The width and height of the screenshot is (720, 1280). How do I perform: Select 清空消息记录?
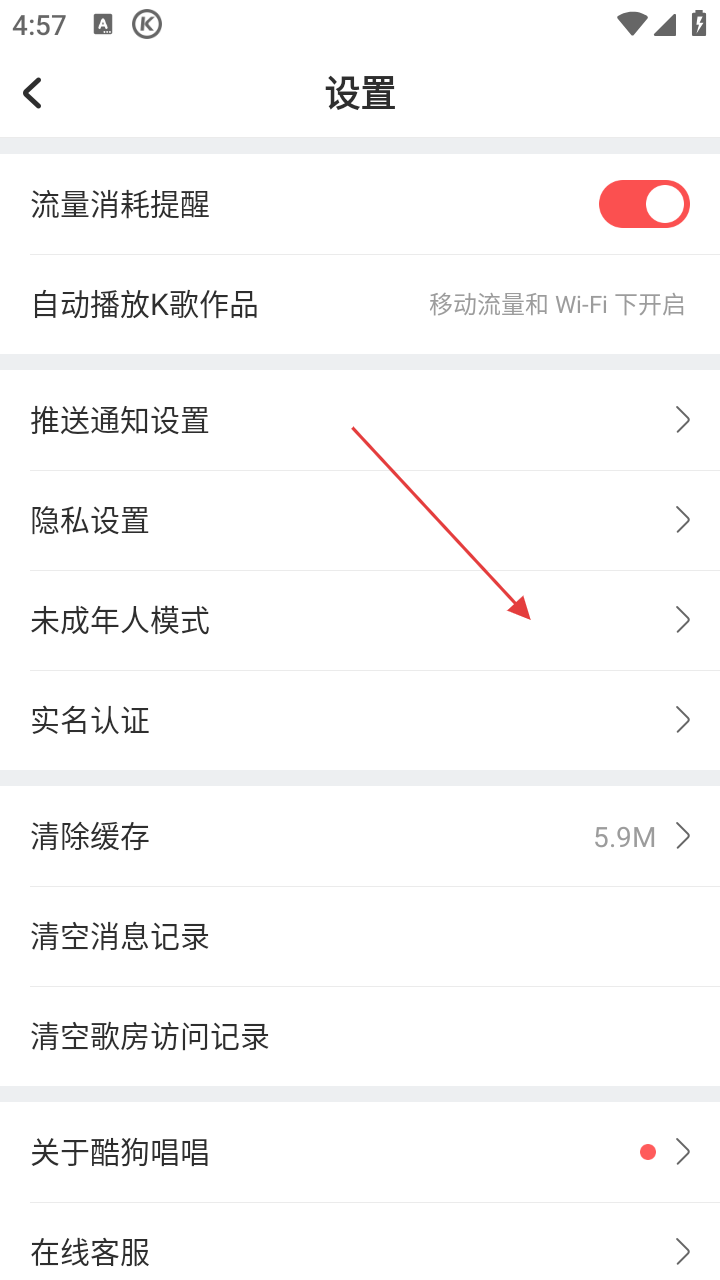point(360,937)
